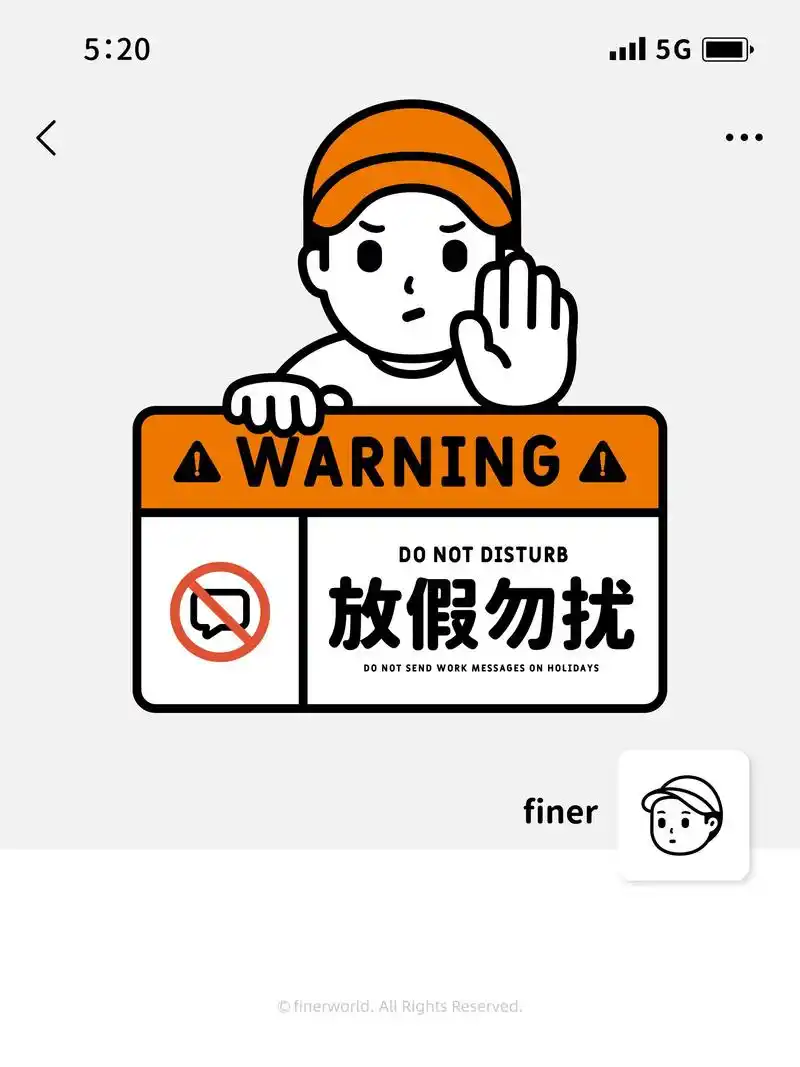Tap the right warning triangle icon
800x1067 pixels.
600,463
